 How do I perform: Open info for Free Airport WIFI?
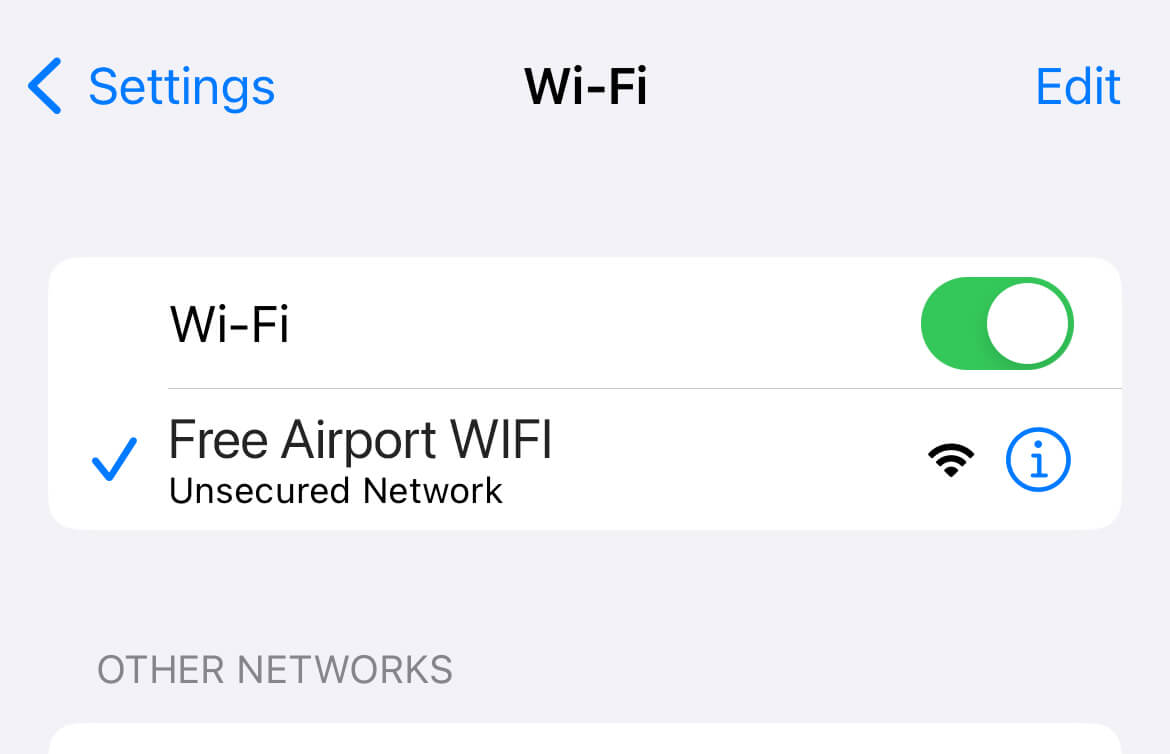tap(1037, 461)
